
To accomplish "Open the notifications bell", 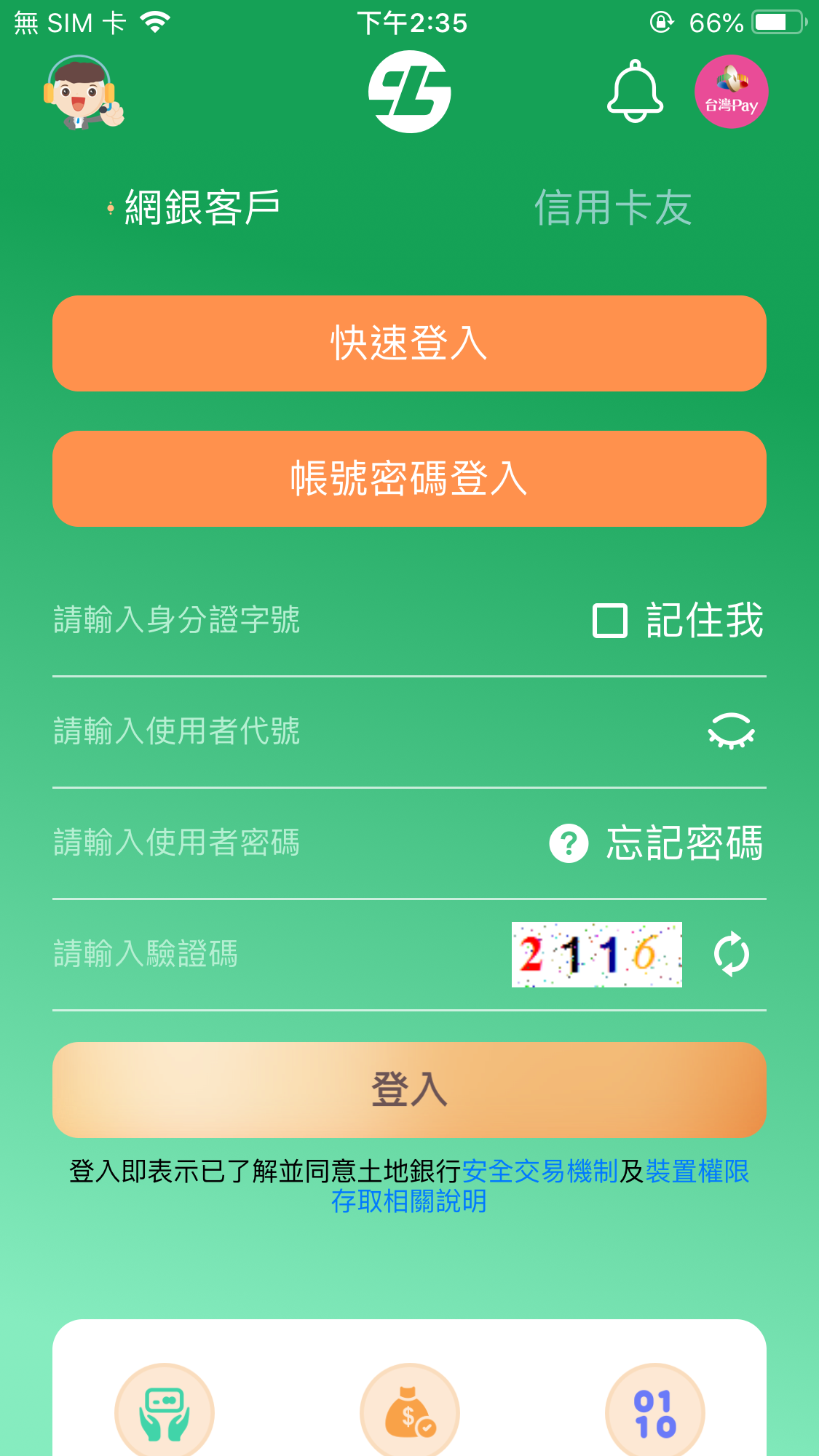I will click(x=635, y=92).
